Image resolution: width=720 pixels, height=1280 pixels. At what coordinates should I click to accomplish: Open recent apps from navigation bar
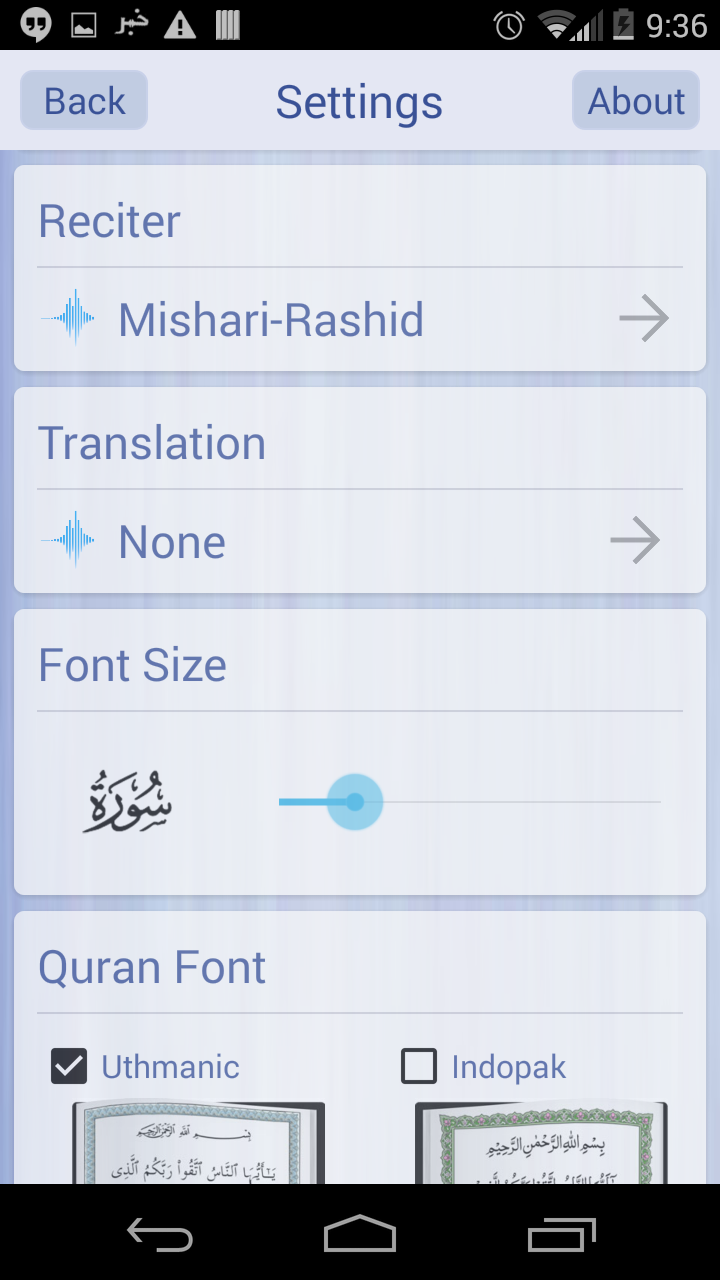561,1233
